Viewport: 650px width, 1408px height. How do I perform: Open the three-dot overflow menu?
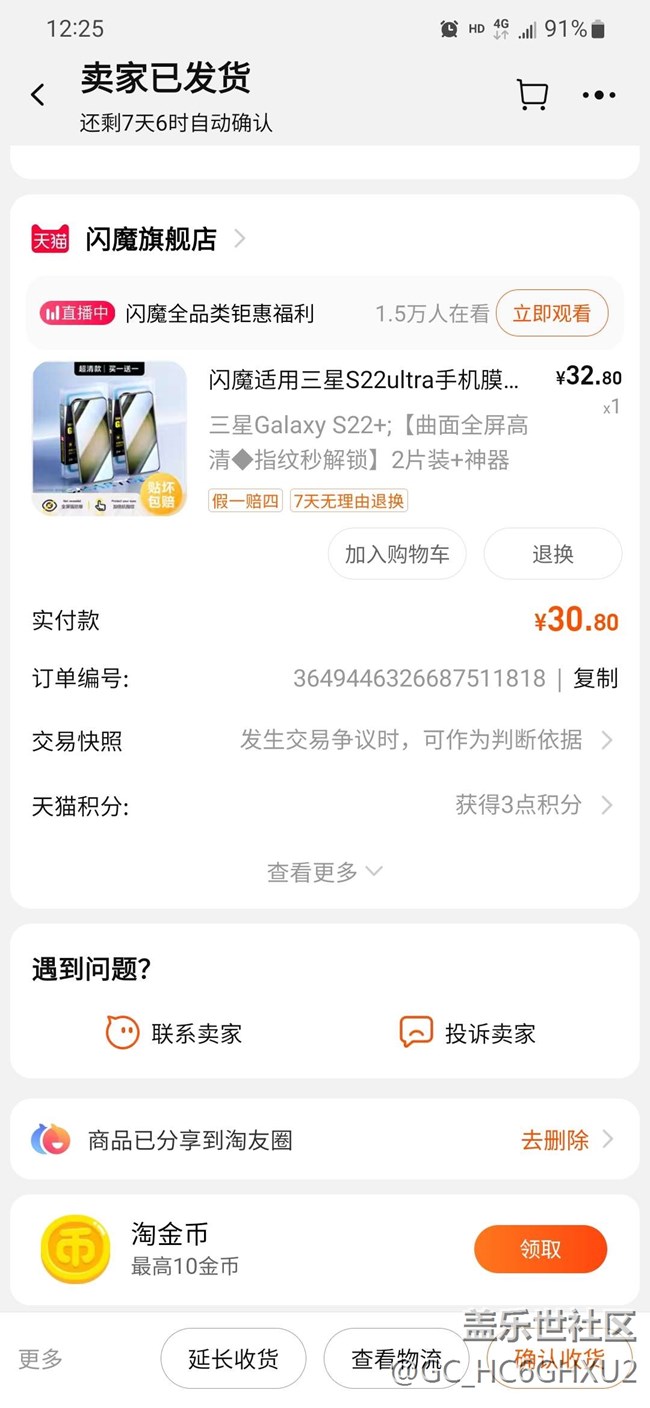pos(599,95)
